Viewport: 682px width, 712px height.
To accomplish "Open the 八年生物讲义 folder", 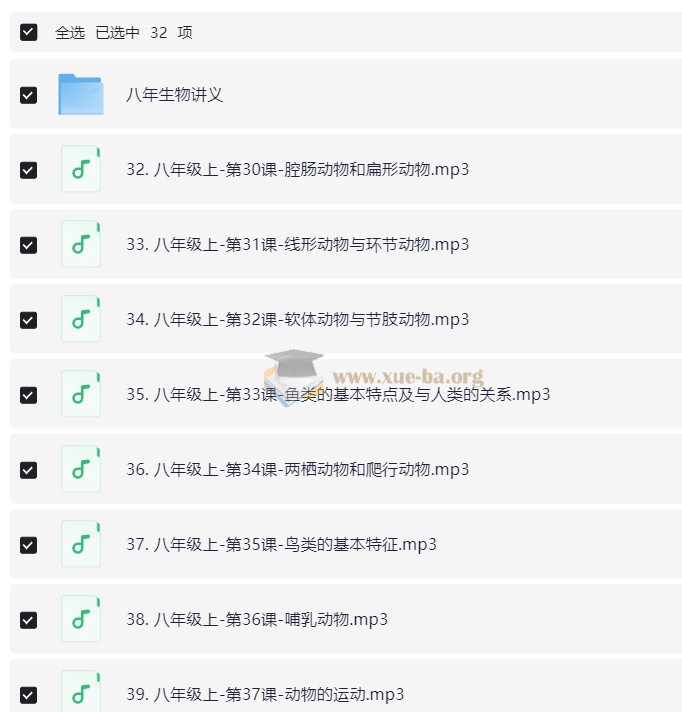I will [x=174, y=95].
